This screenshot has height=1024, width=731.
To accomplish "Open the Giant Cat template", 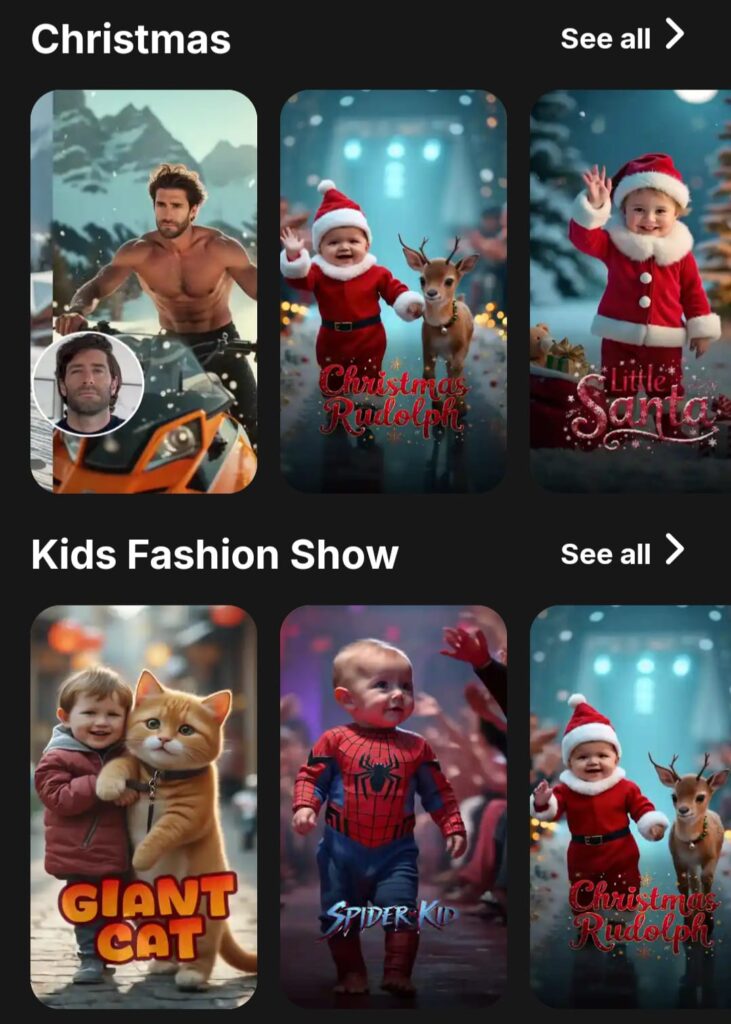I will 143,806.
